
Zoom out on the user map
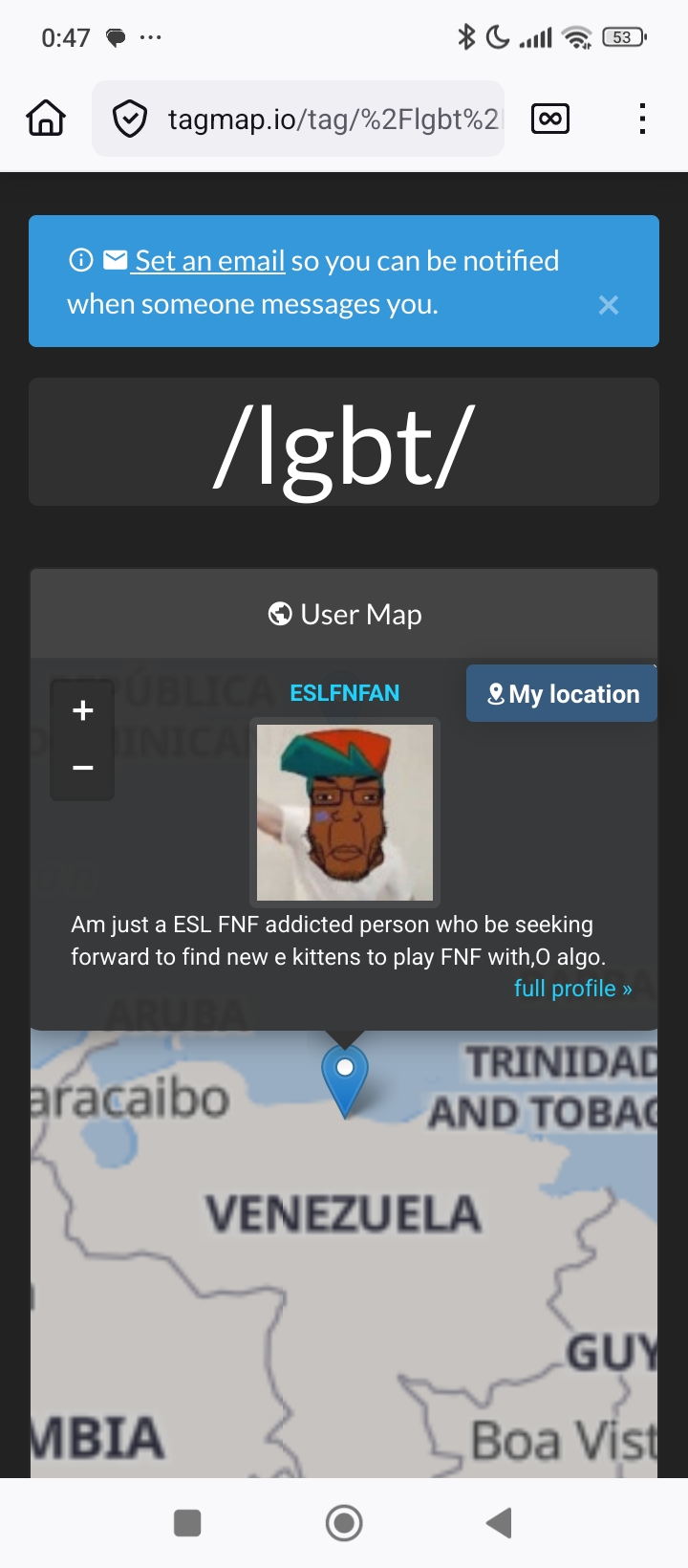click(83, 768)
